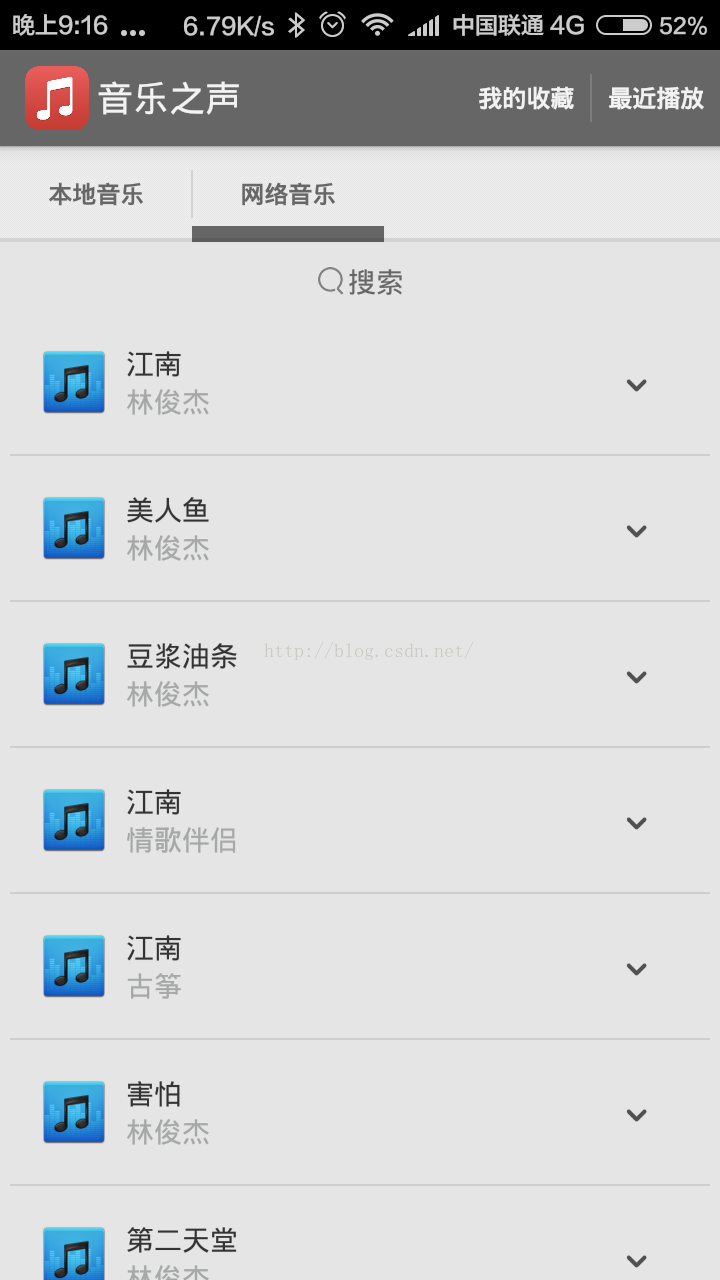Expand options for 江南 by 林俊杰
This screenshot has width=720, height=1280.
(636, 385)
